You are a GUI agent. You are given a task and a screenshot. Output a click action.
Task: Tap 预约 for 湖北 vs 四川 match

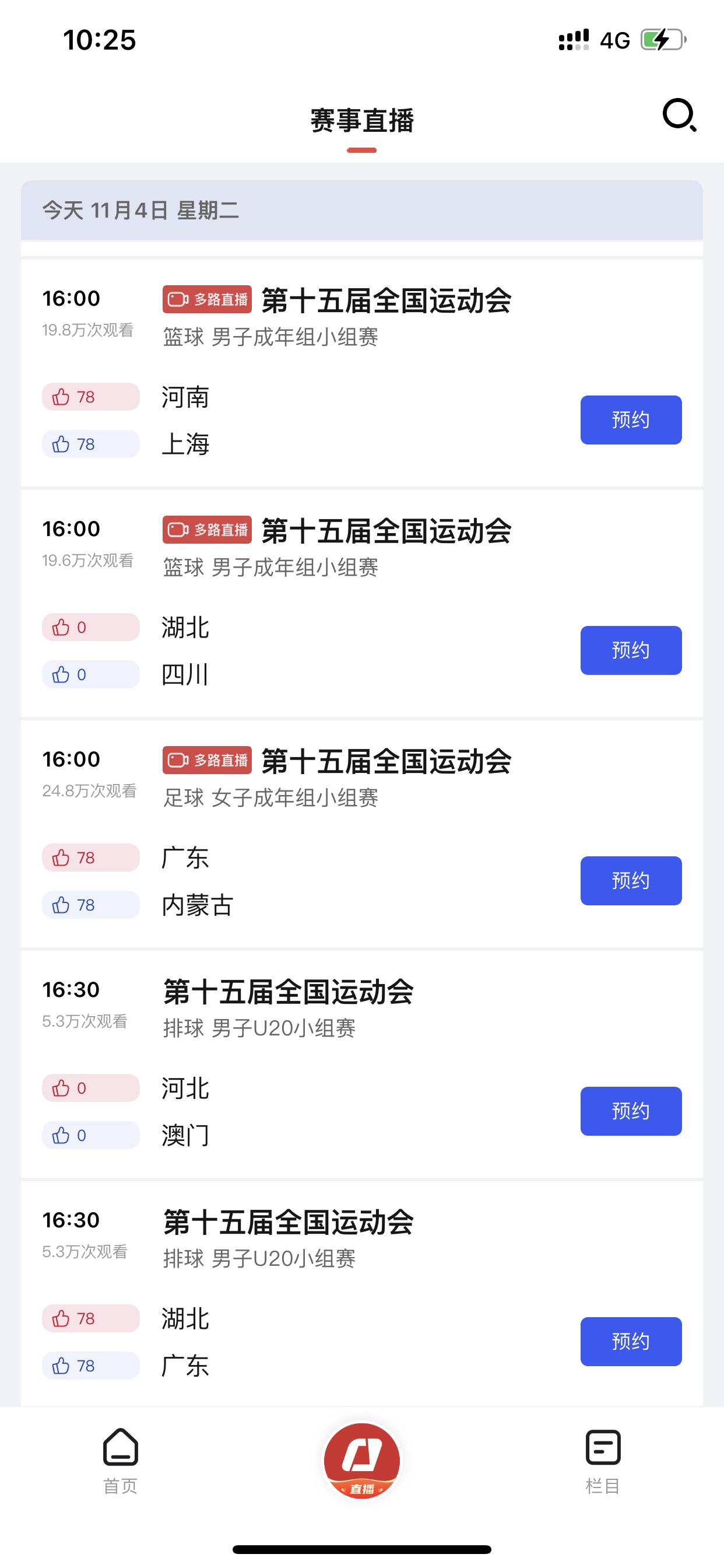pos(630,650)
